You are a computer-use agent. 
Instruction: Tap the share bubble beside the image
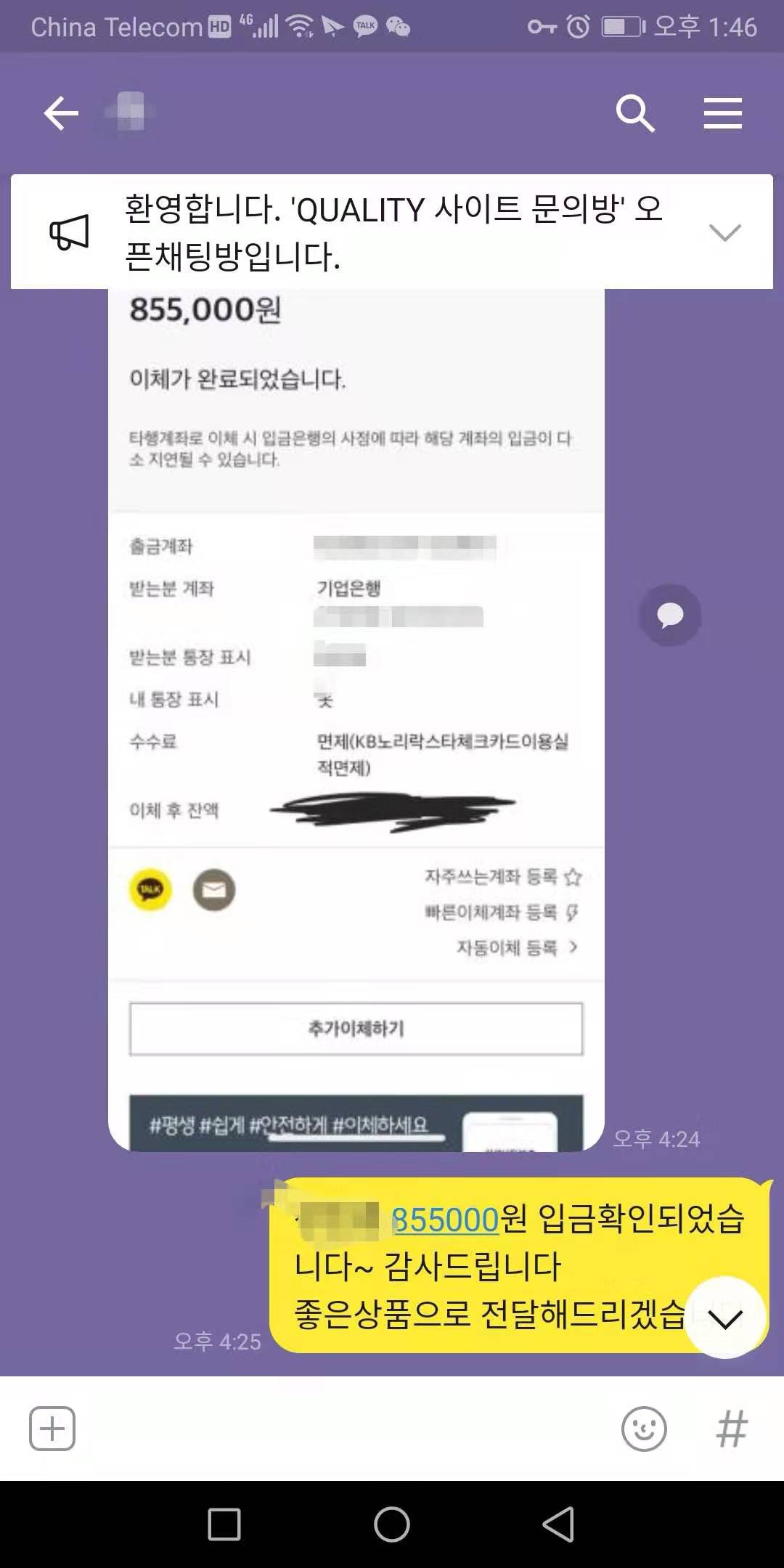(669, 615)
